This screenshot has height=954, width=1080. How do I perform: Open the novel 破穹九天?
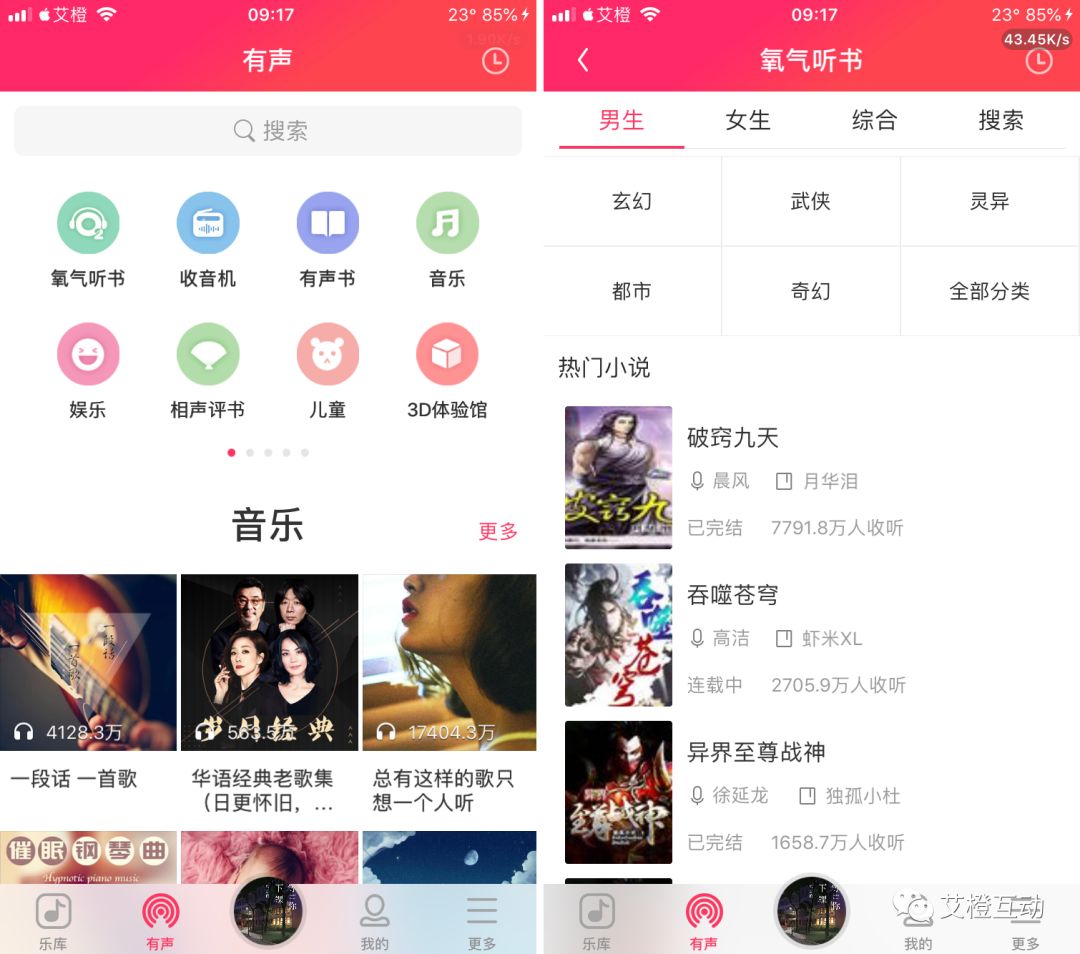[733, 438]
